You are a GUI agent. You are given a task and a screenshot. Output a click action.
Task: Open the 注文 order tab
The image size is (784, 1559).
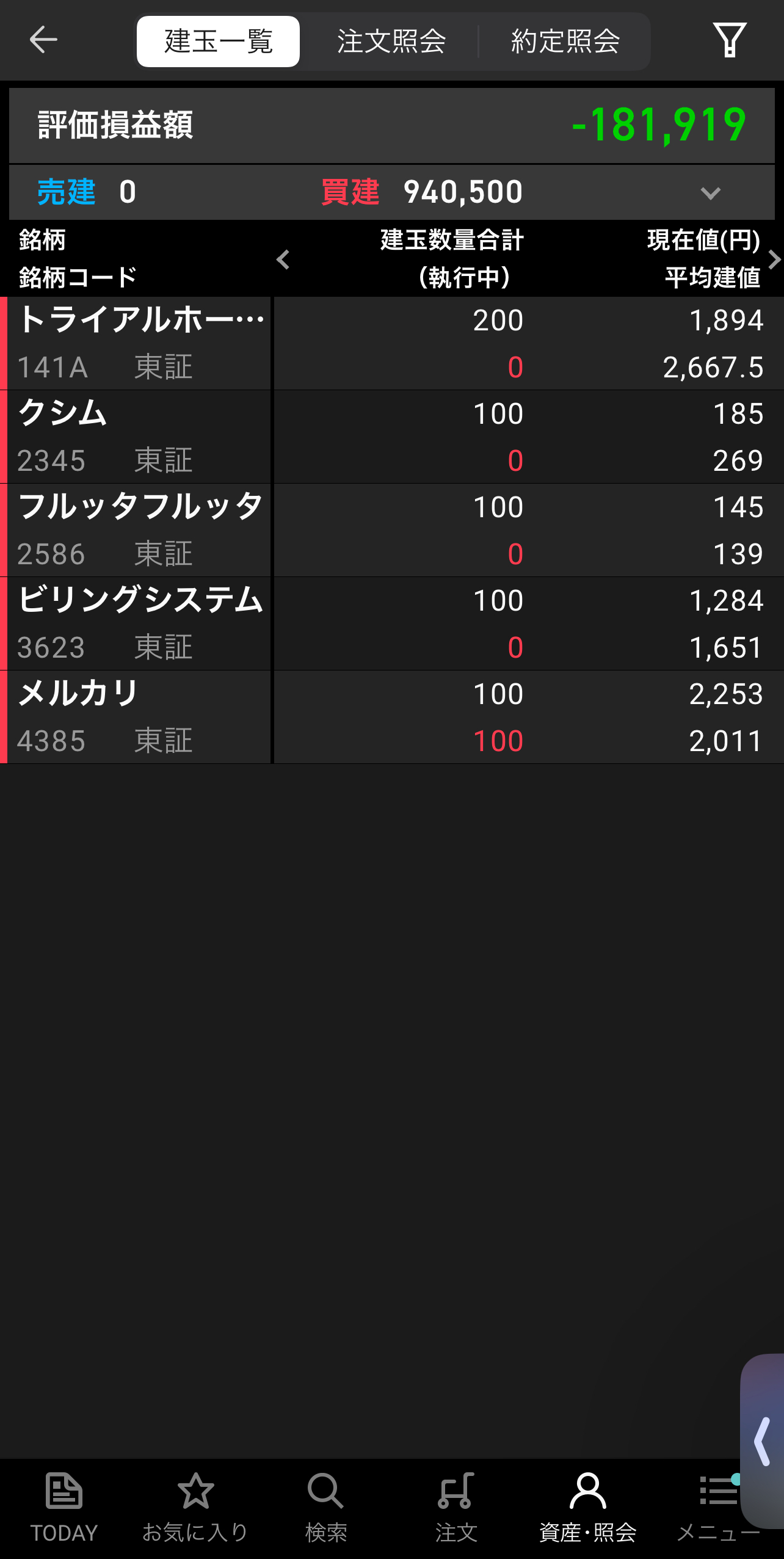[x=456, y=1506]
